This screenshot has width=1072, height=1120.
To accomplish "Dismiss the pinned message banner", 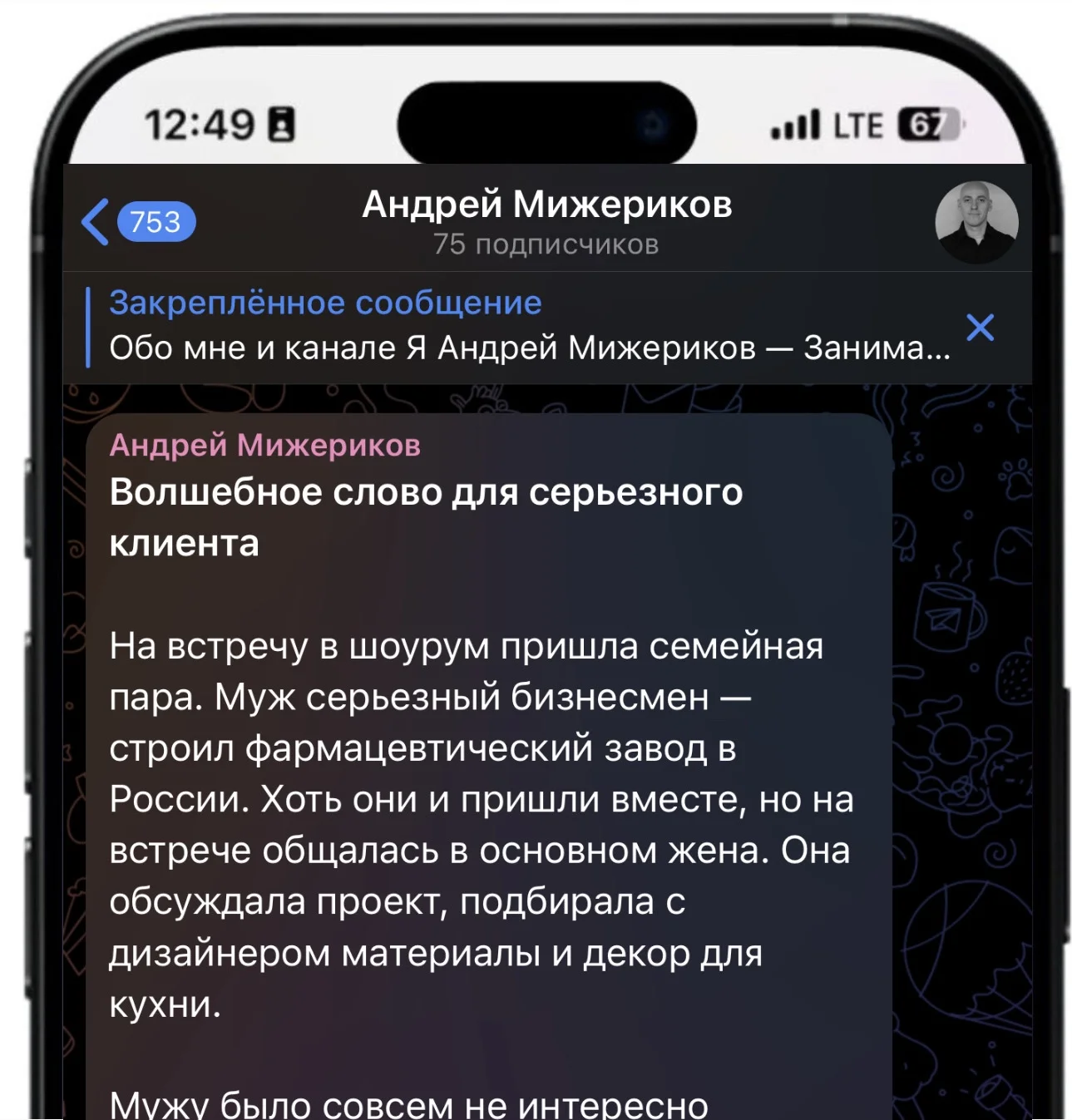I will (x=981, y=328).
